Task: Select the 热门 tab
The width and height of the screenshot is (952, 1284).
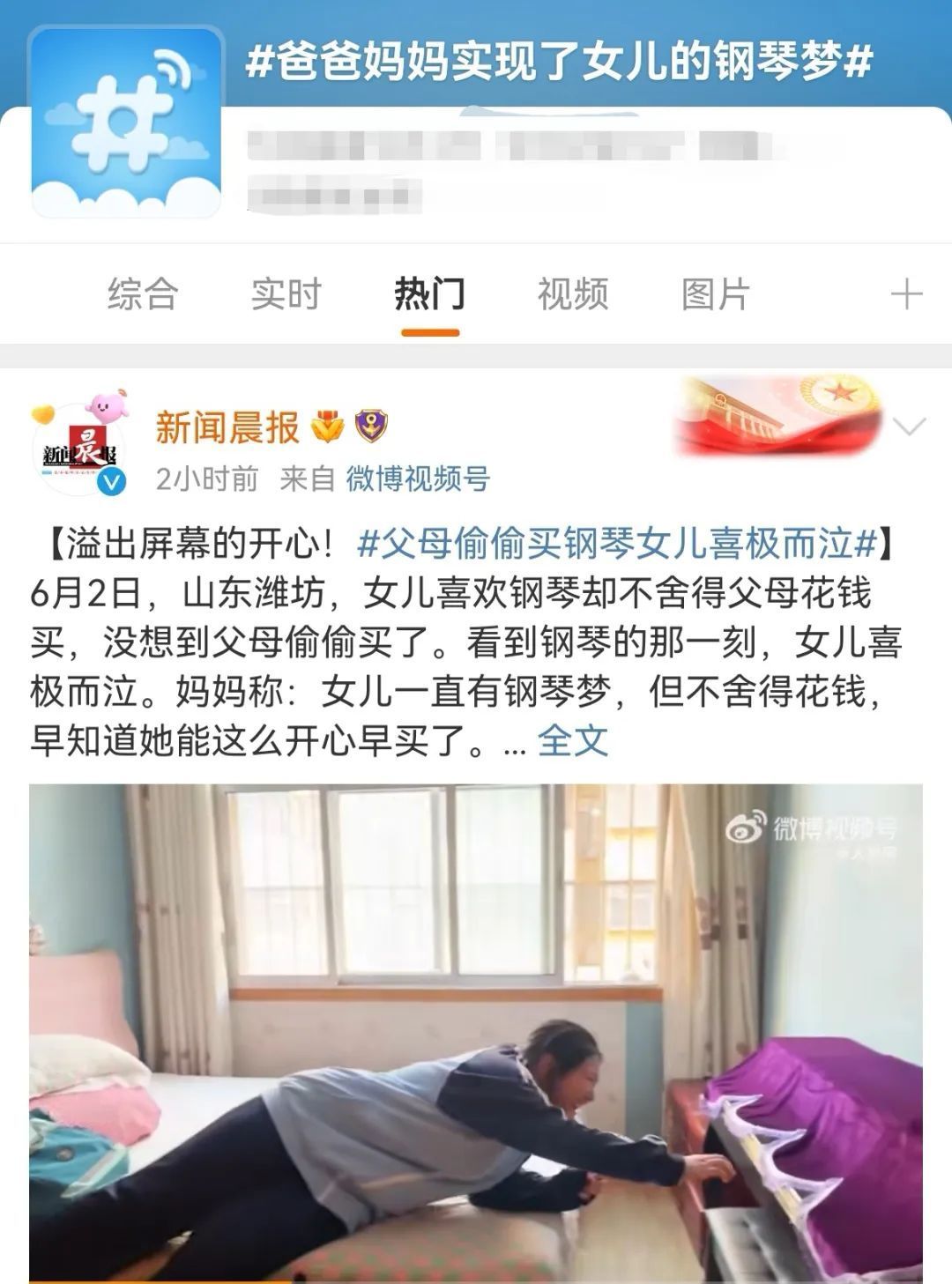Action: tap(429, 293)
